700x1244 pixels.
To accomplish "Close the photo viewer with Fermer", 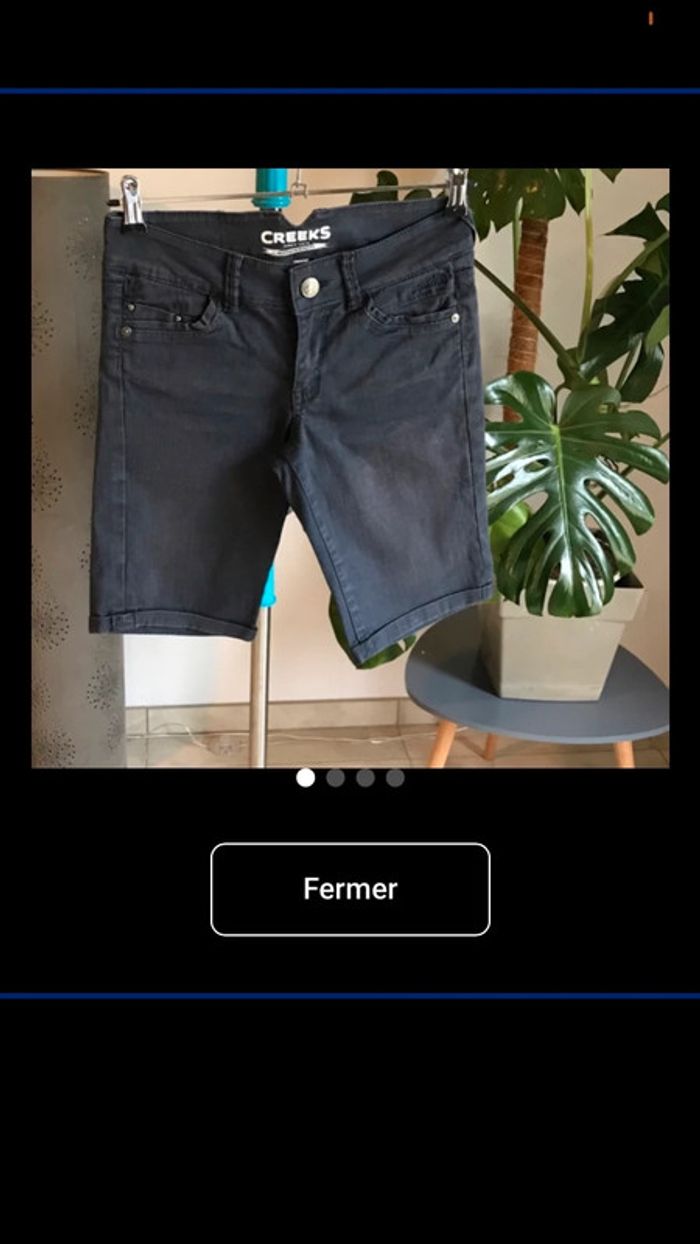I will [x=350, y=889].
